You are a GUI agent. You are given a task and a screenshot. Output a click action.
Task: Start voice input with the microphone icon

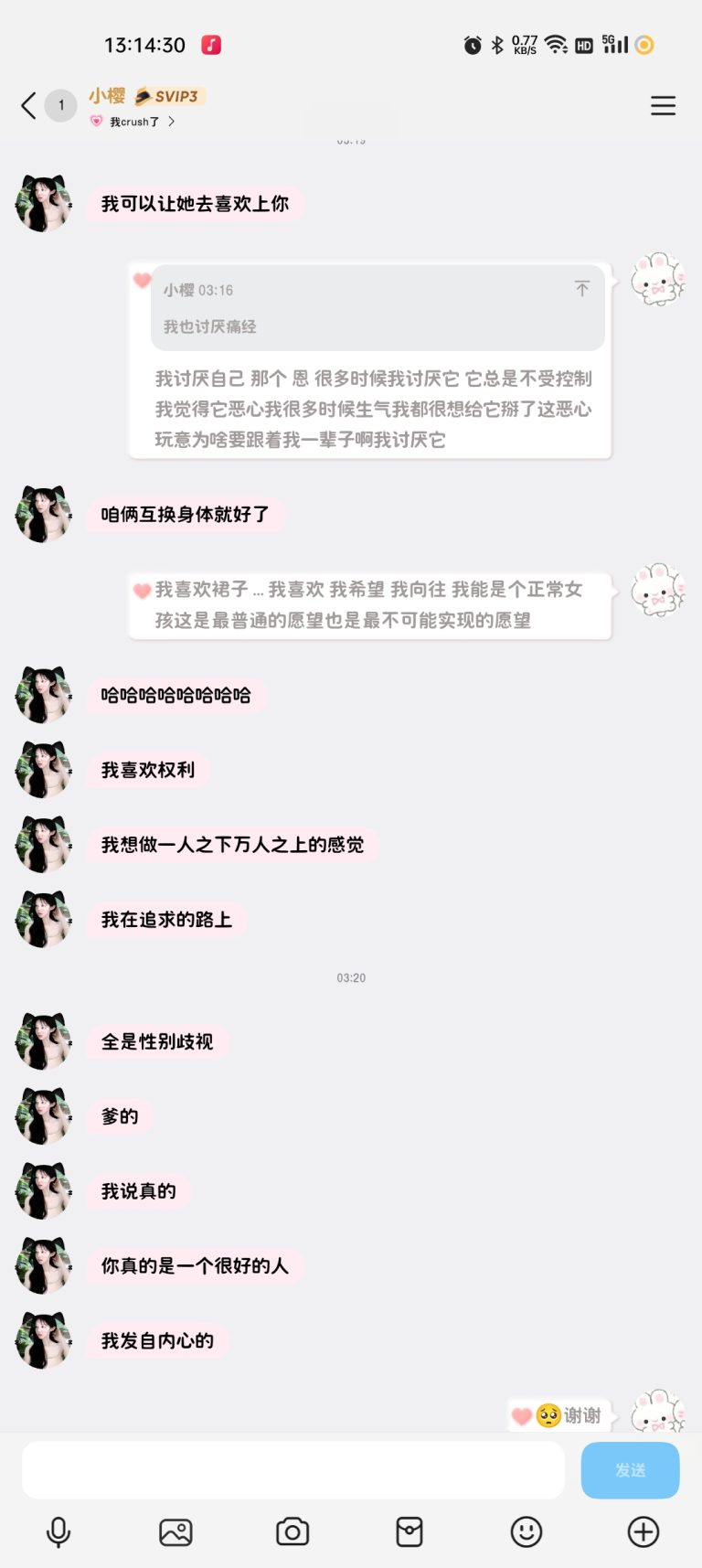pyautogui.click(x=58, y=1532)
